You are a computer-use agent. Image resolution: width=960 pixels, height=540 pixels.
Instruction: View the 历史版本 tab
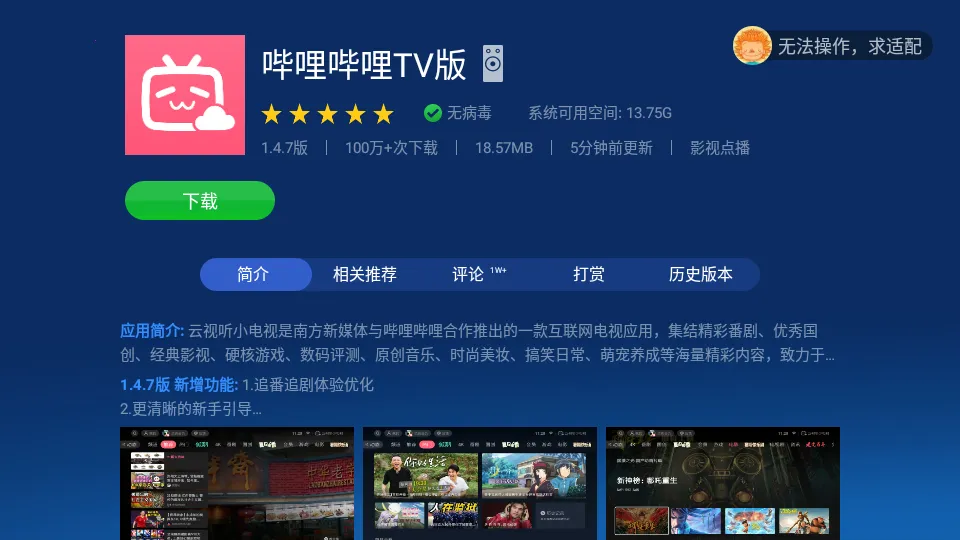pyautogui.click(x=700, y=274)
